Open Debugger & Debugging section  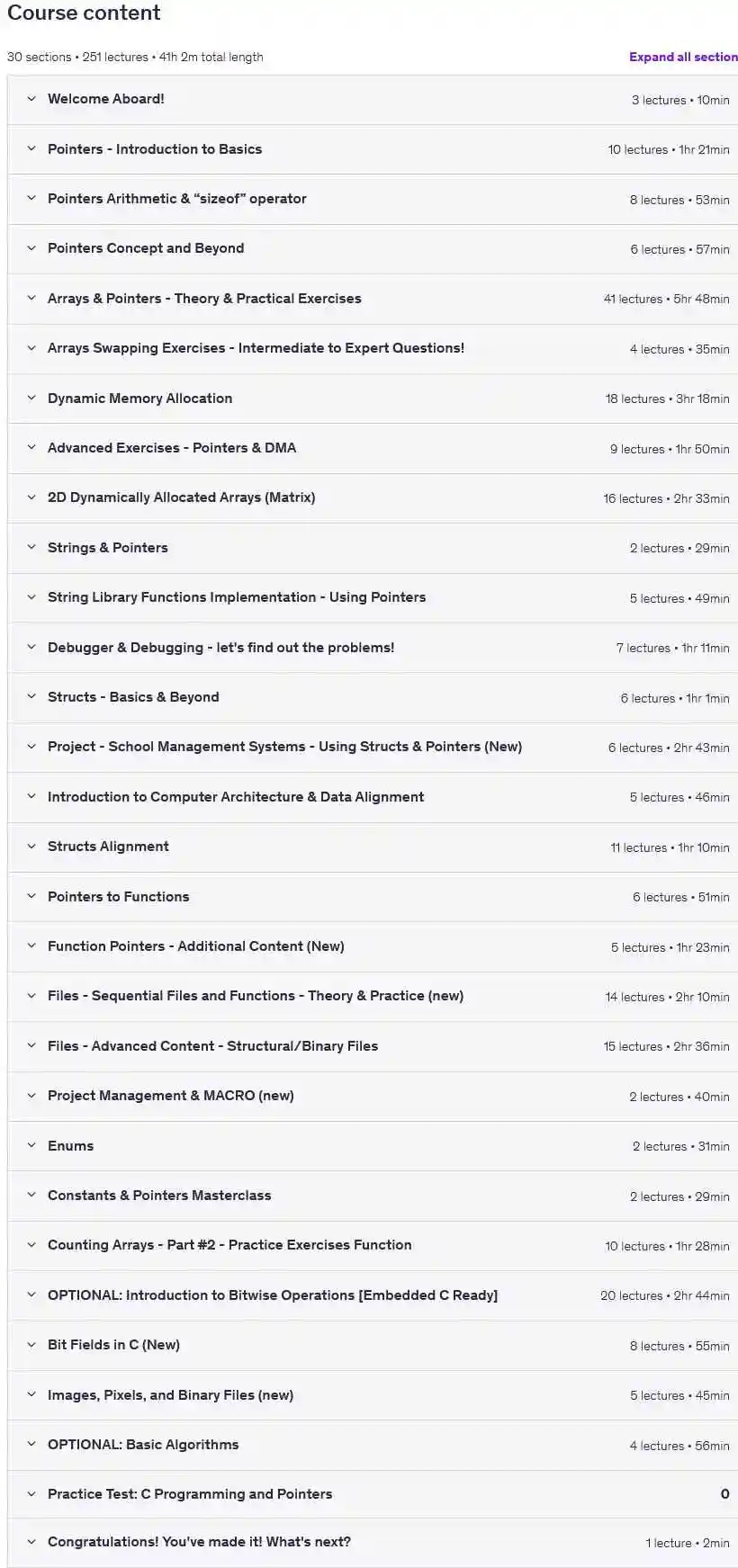click(x=373, y=648)
